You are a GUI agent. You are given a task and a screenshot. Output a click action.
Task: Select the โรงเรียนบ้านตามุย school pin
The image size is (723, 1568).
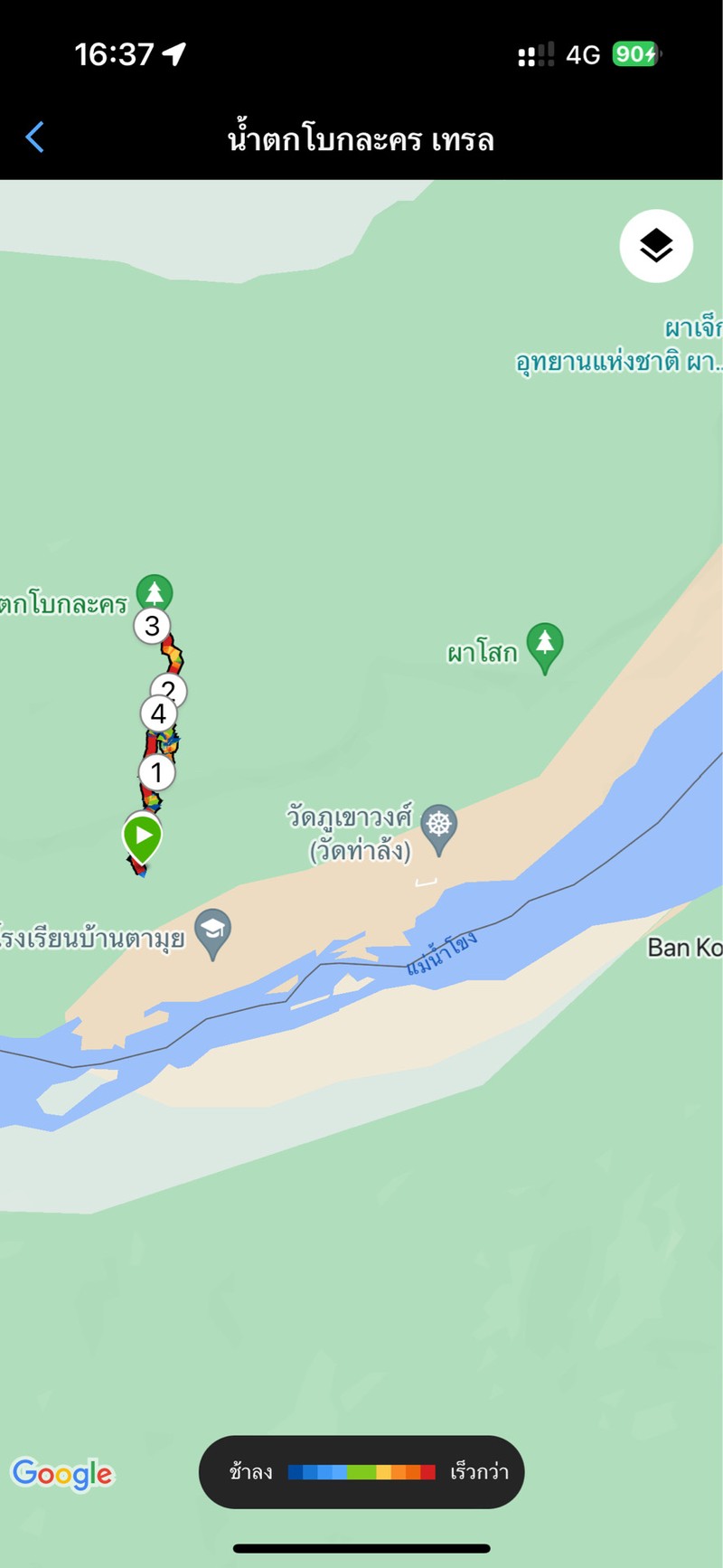click(212, 930)
